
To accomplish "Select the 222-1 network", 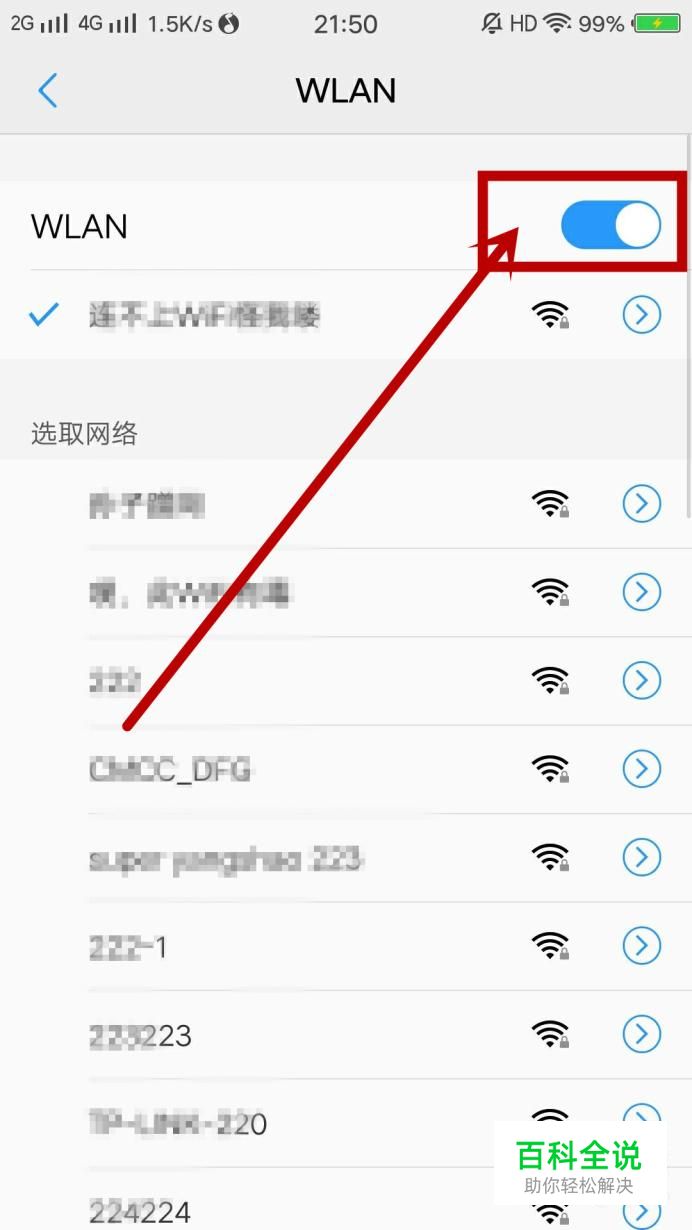I will [x=128, y=946].
